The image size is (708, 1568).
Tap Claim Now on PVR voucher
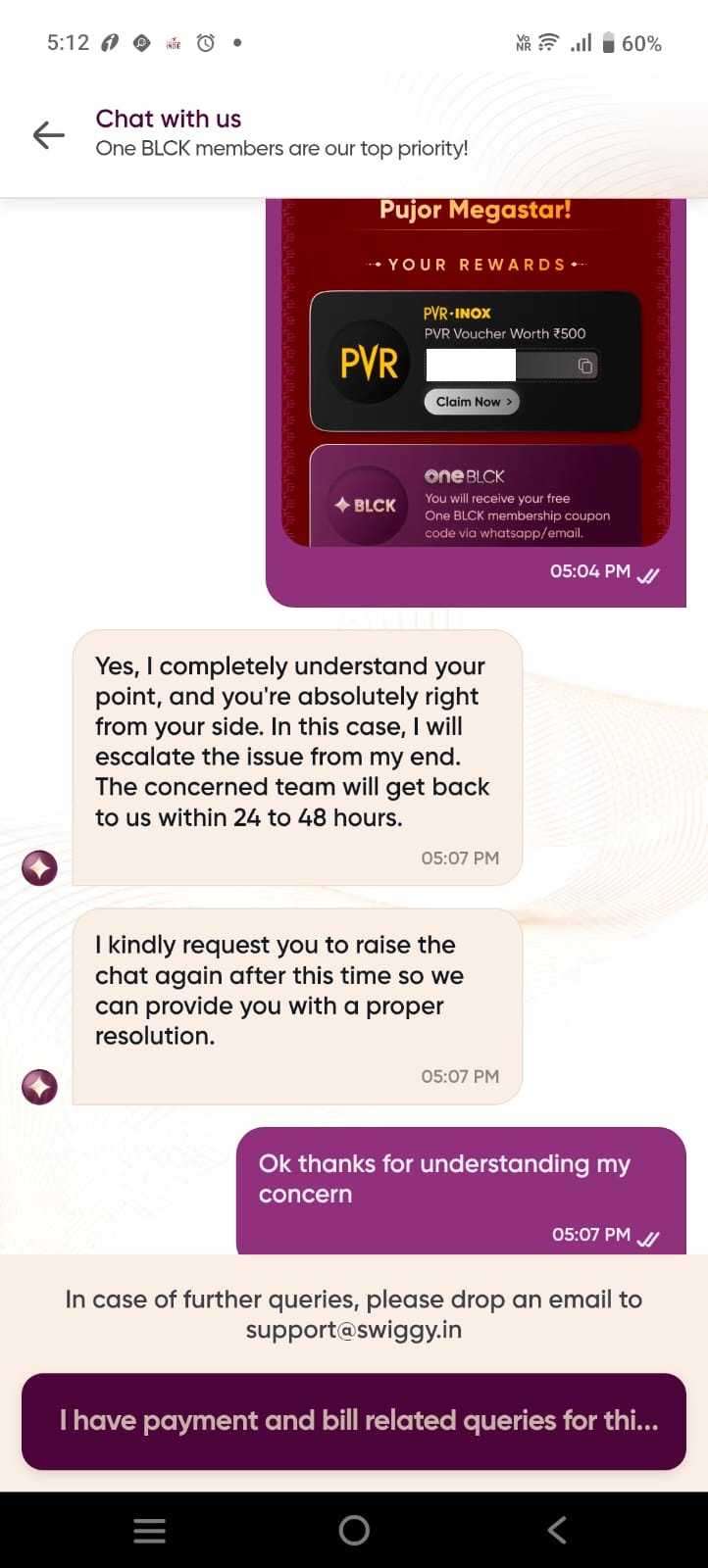[472, 402]
